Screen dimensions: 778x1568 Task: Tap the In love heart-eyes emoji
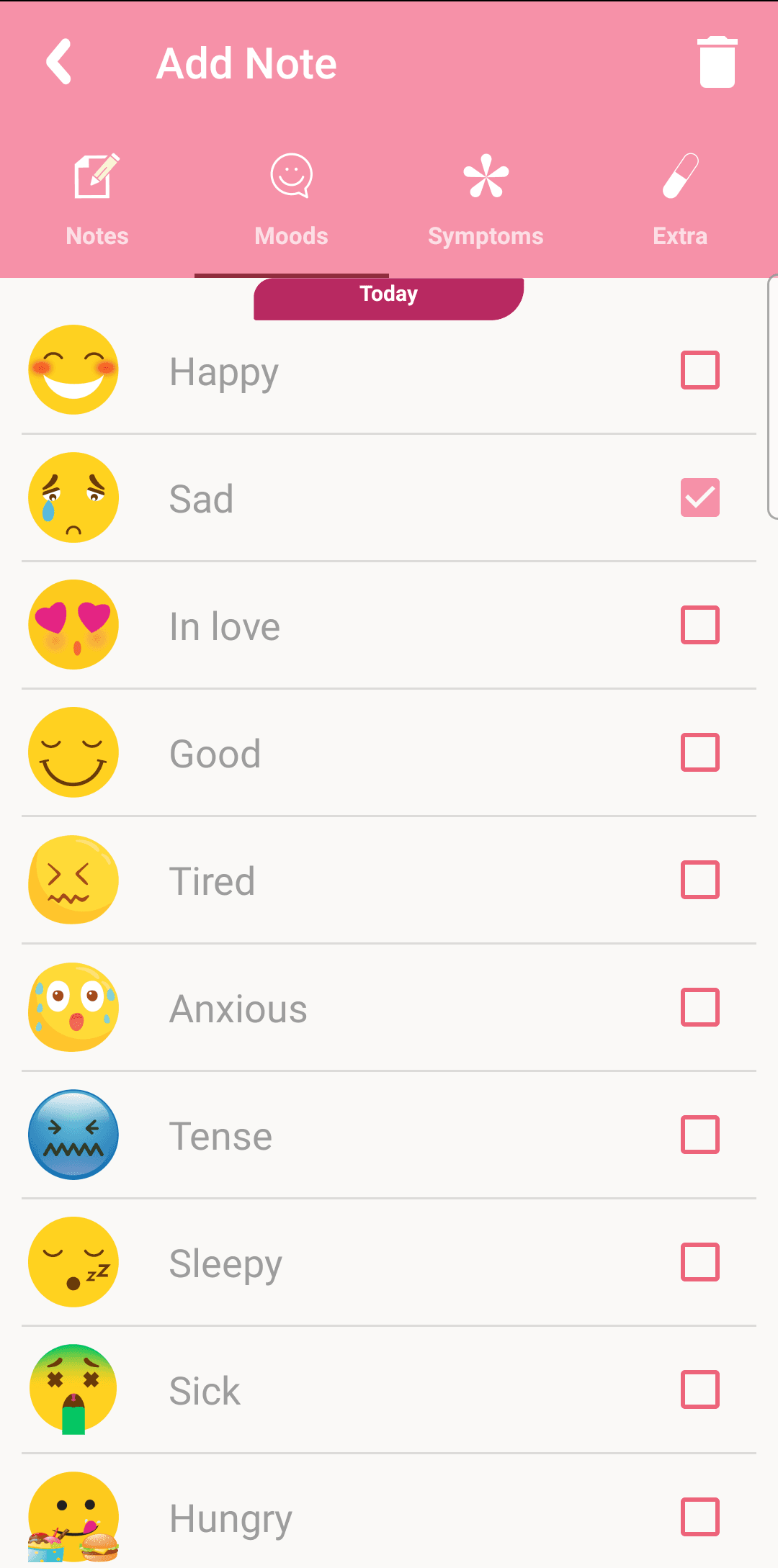coord(73,625)
